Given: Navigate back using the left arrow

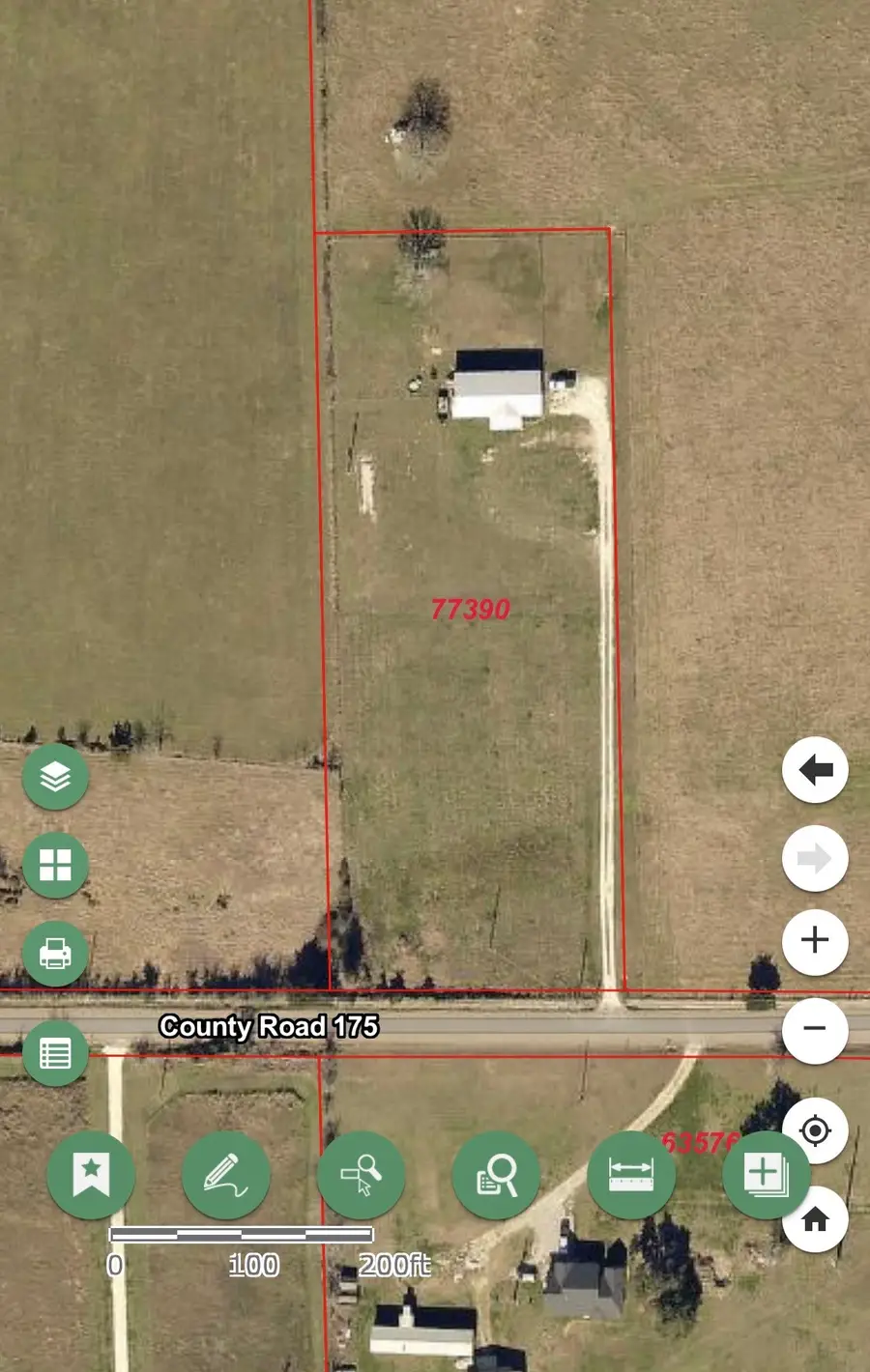Looking at the screenshot, I should (815, 769).
